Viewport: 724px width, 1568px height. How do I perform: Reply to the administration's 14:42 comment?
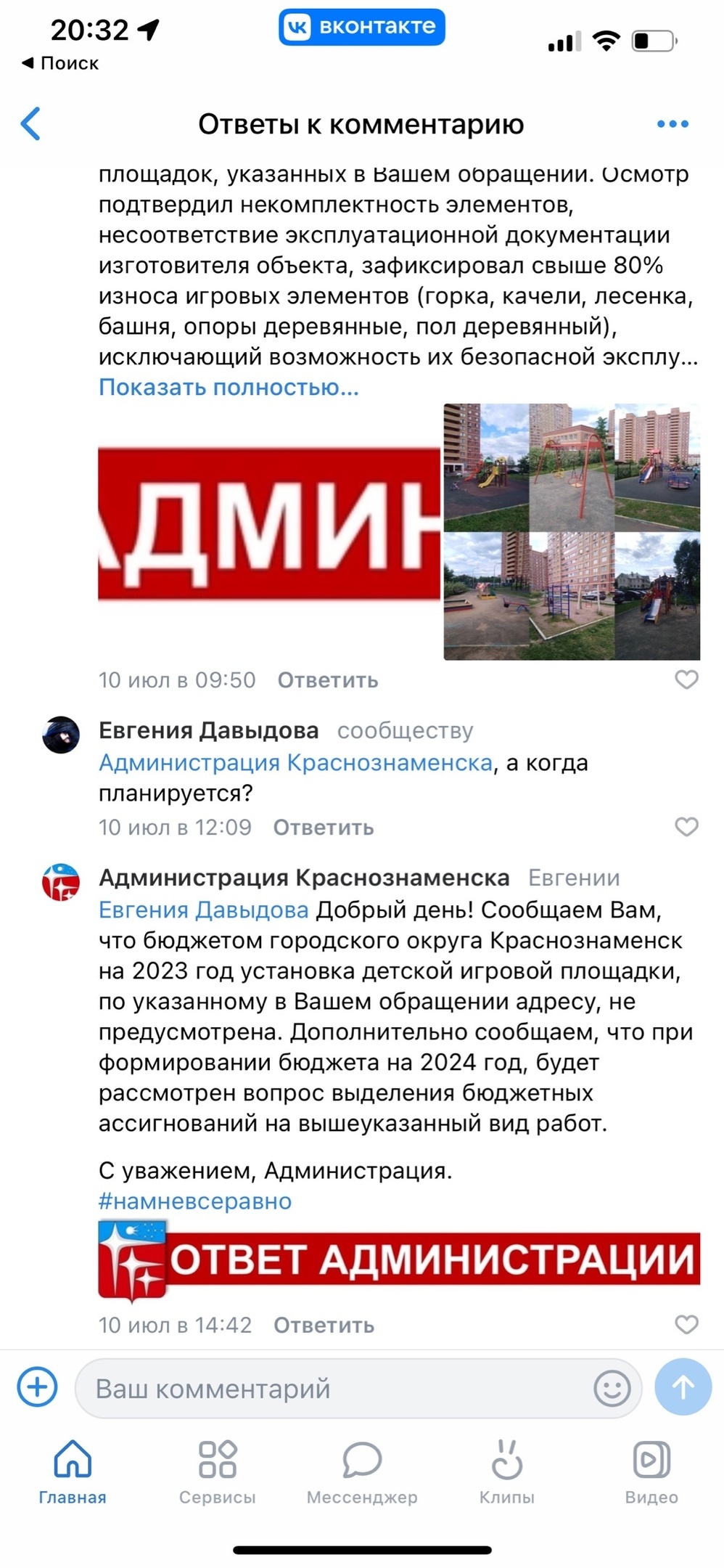(324, 1326)
